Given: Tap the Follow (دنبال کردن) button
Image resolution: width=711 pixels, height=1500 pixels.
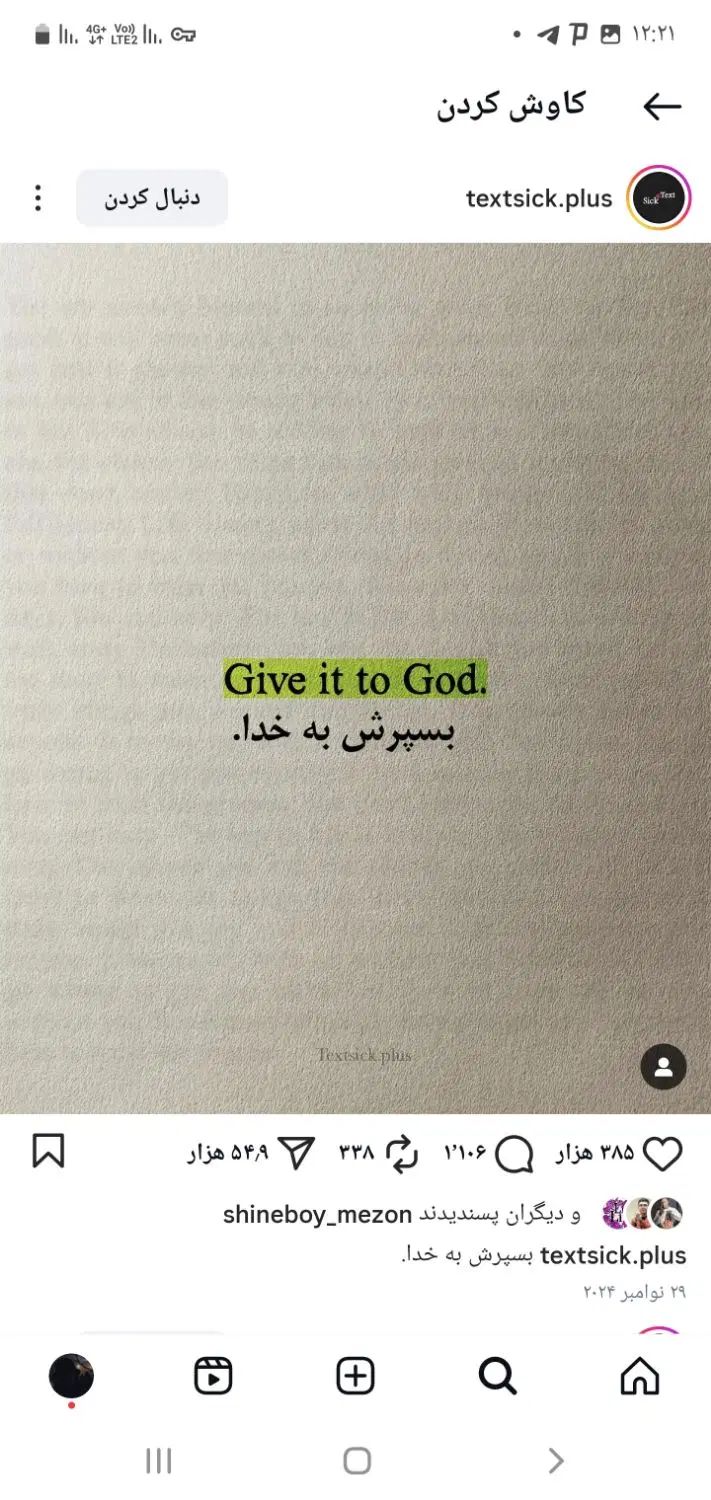Looking at the screenshot, I should (x=152, y=198).
